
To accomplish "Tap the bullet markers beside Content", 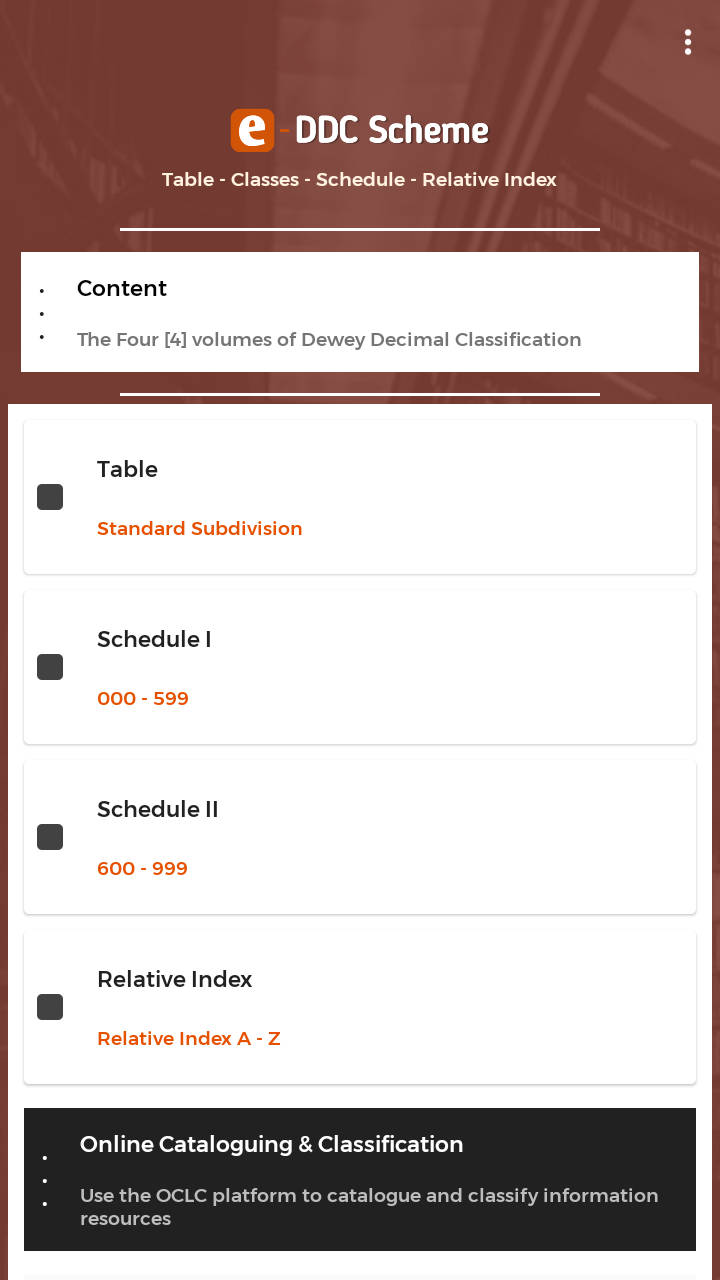I will [41, 312].
